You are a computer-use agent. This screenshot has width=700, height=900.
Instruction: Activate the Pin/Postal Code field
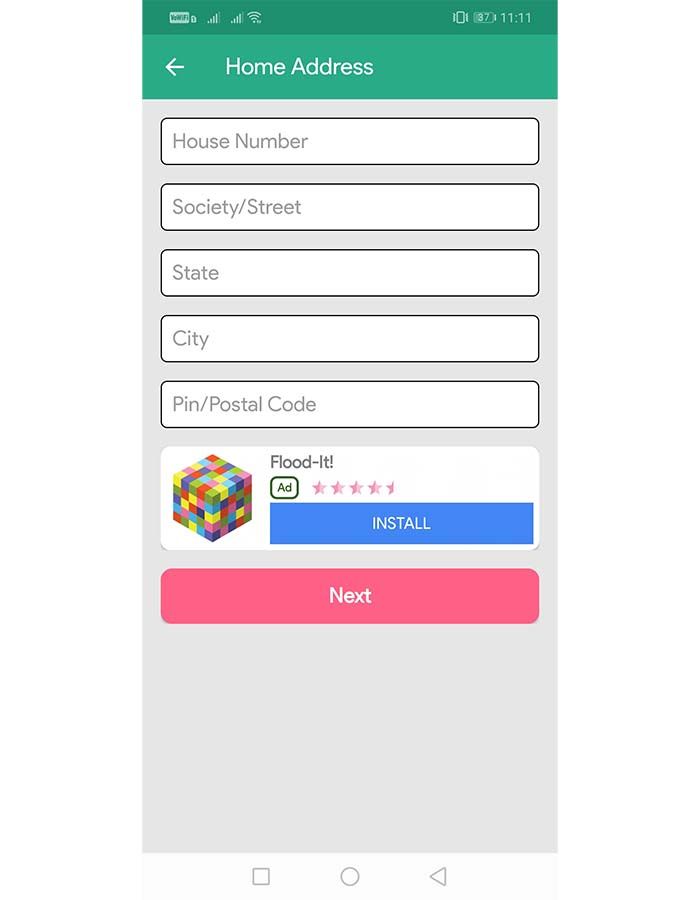click(350, 404)
